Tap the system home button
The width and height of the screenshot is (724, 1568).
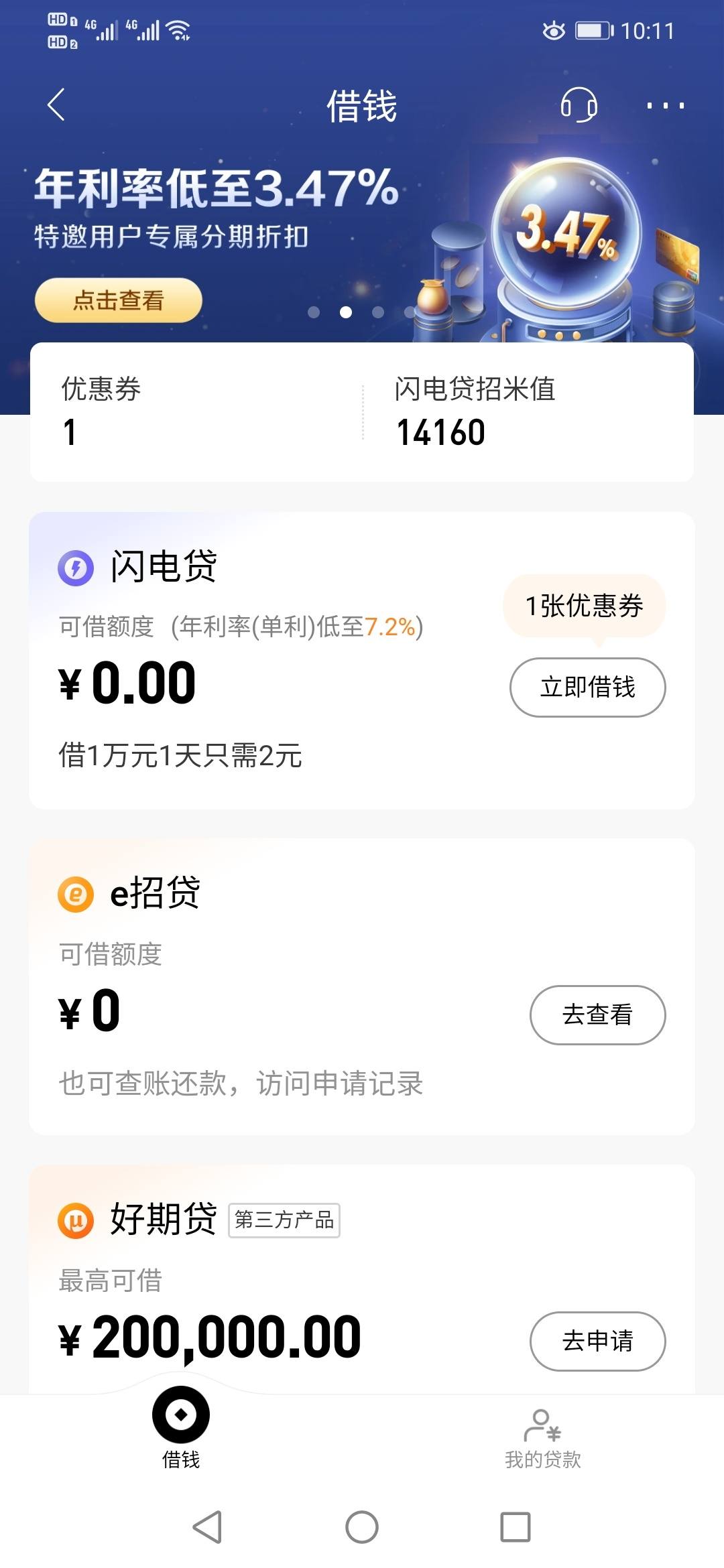point(362,1528)
